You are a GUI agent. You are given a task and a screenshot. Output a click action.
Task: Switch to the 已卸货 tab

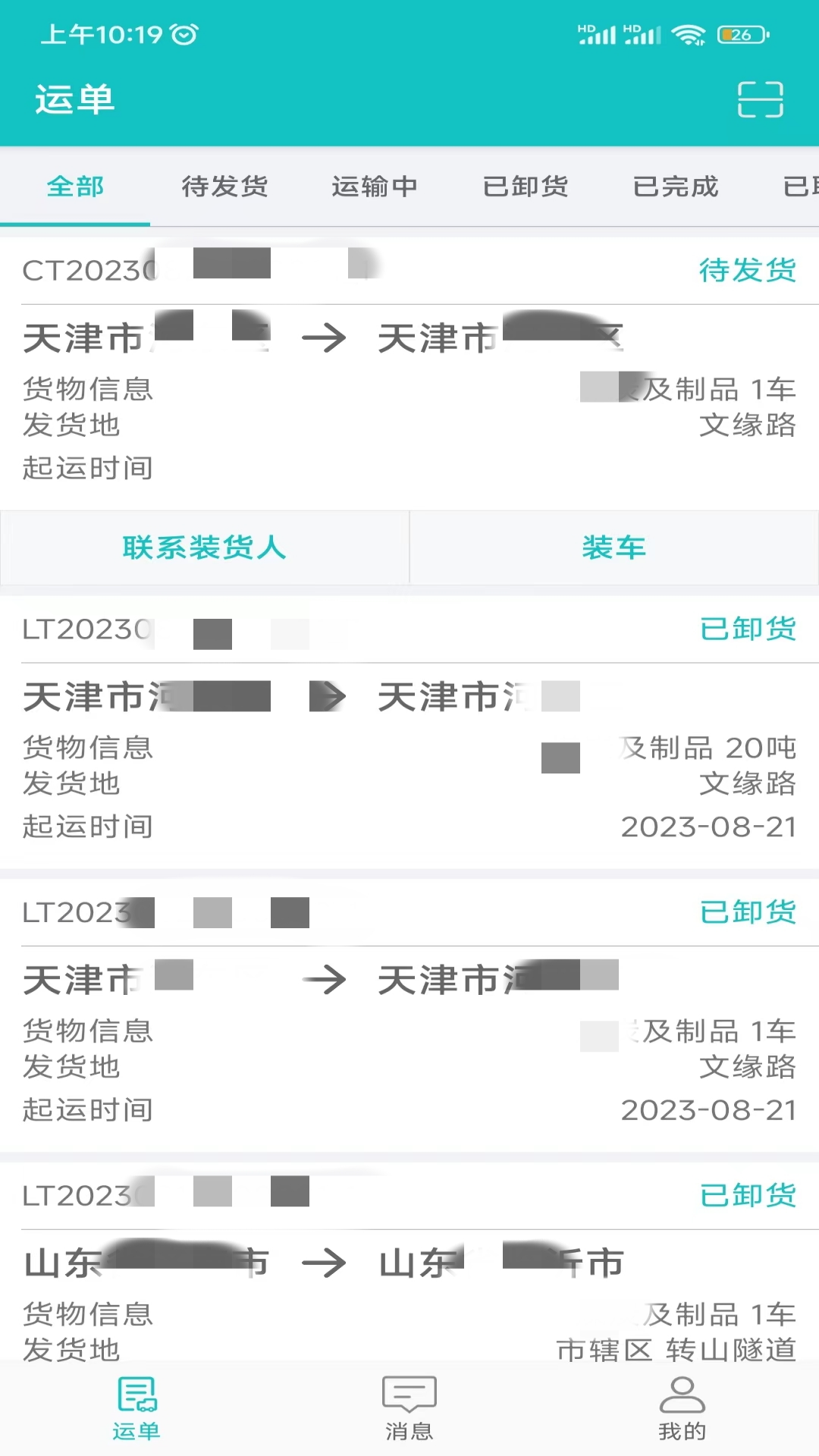point(526,187)
